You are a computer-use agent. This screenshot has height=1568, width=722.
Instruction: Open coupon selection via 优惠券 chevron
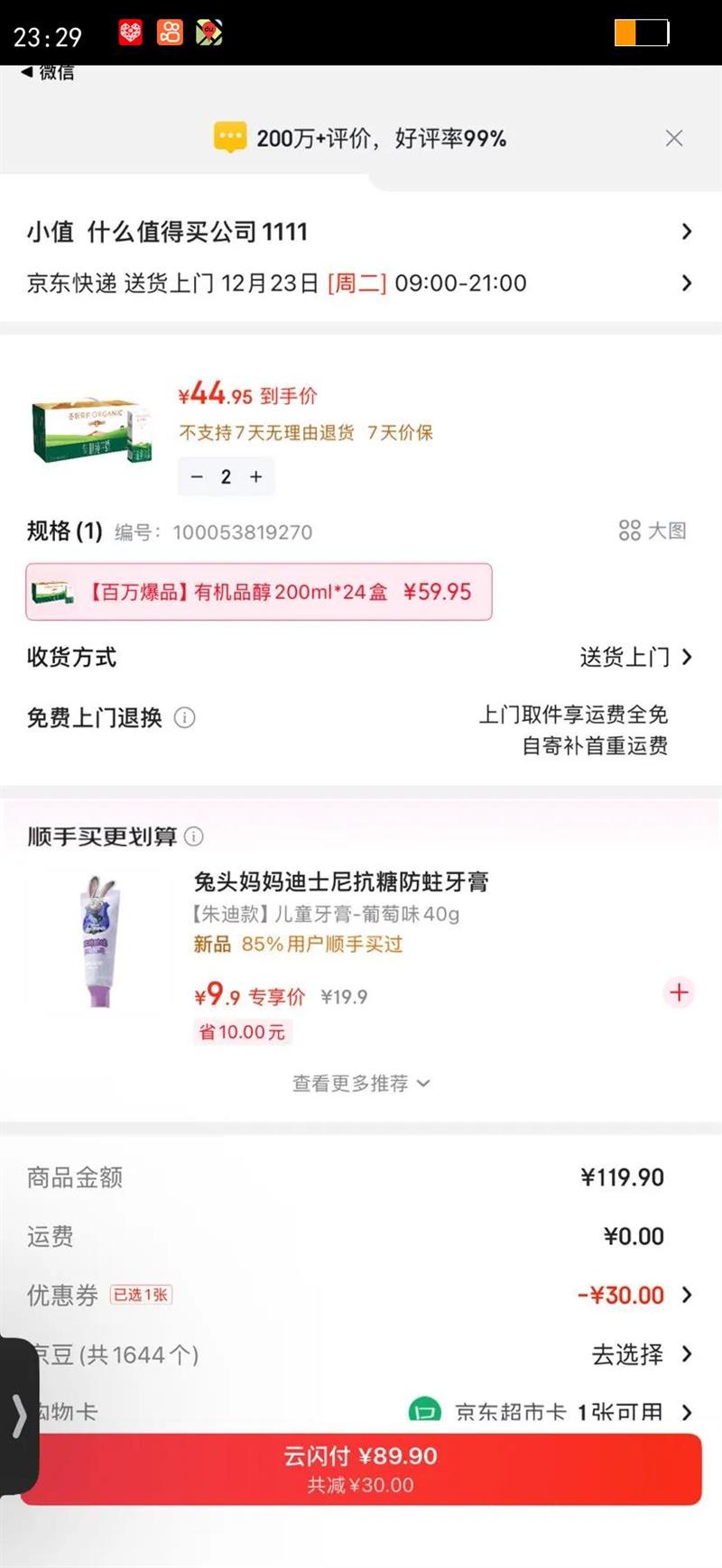click(690, 1295)
